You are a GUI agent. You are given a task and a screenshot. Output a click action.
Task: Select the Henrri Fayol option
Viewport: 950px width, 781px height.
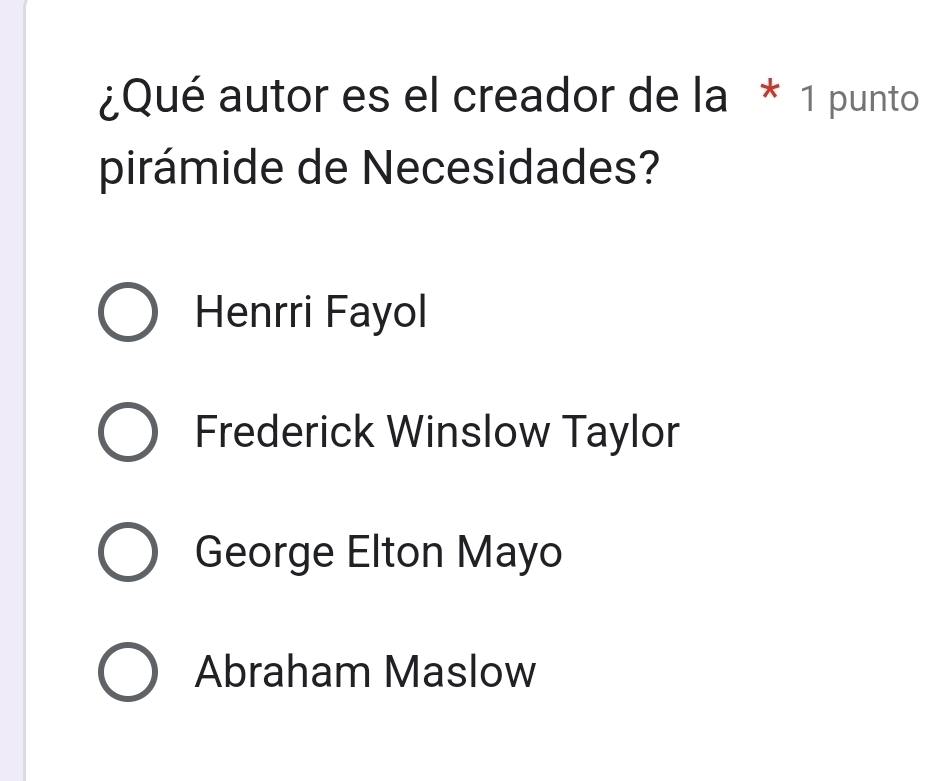point(128,314)
